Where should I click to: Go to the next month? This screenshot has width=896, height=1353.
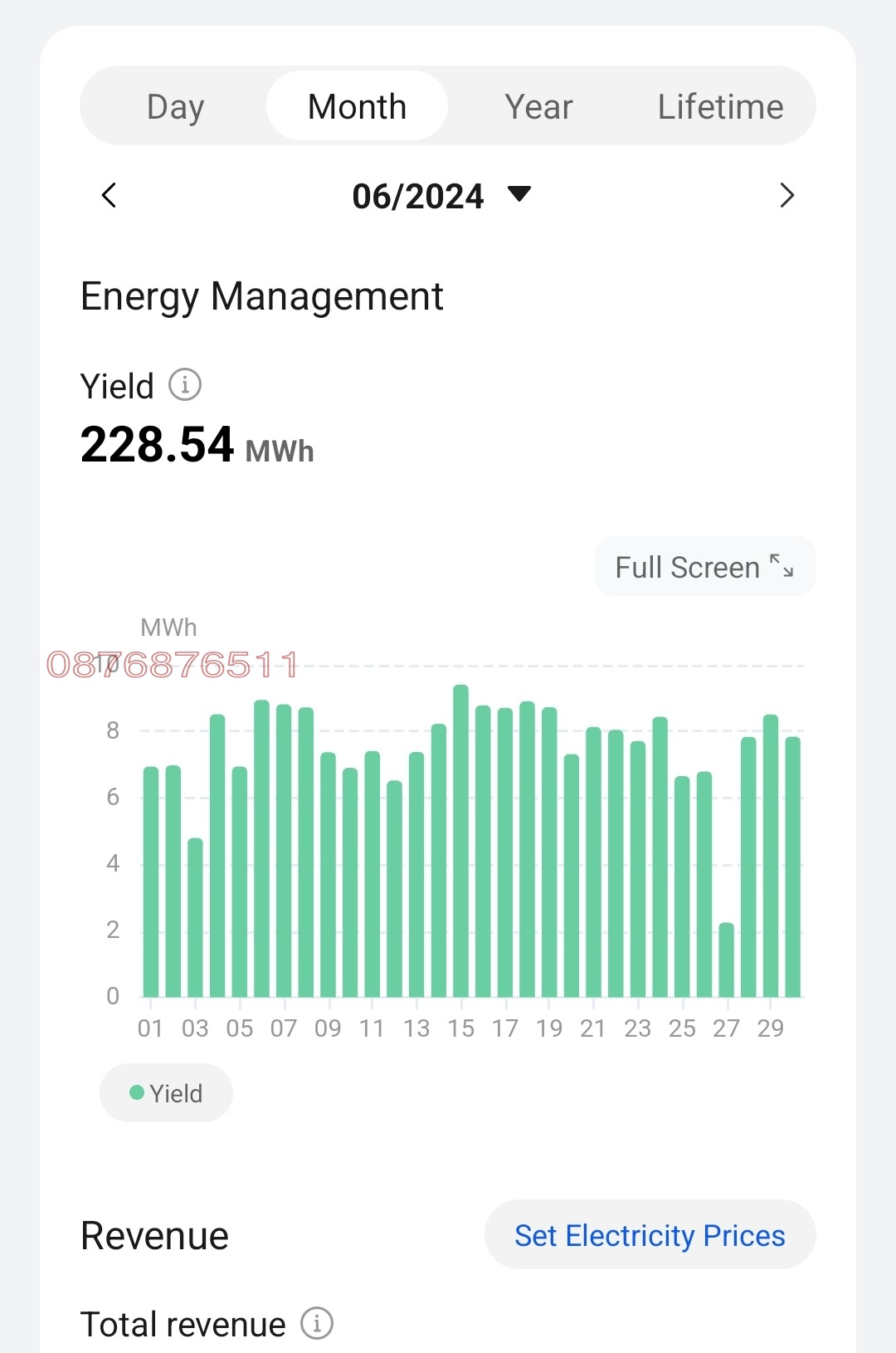coord(786,196)
